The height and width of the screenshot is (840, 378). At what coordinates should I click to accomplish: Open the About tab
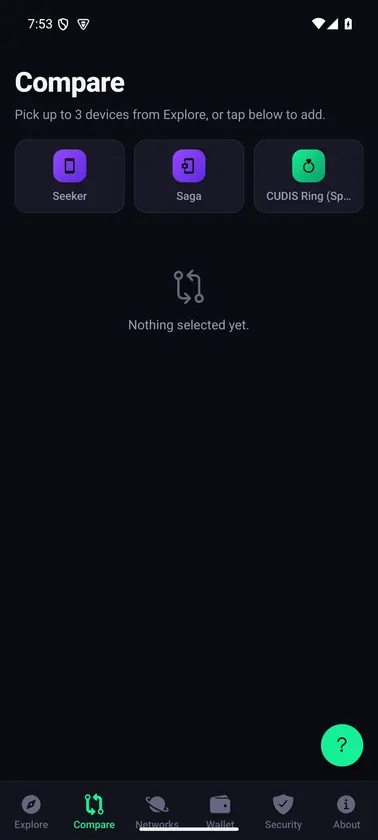tap(346, 812)
